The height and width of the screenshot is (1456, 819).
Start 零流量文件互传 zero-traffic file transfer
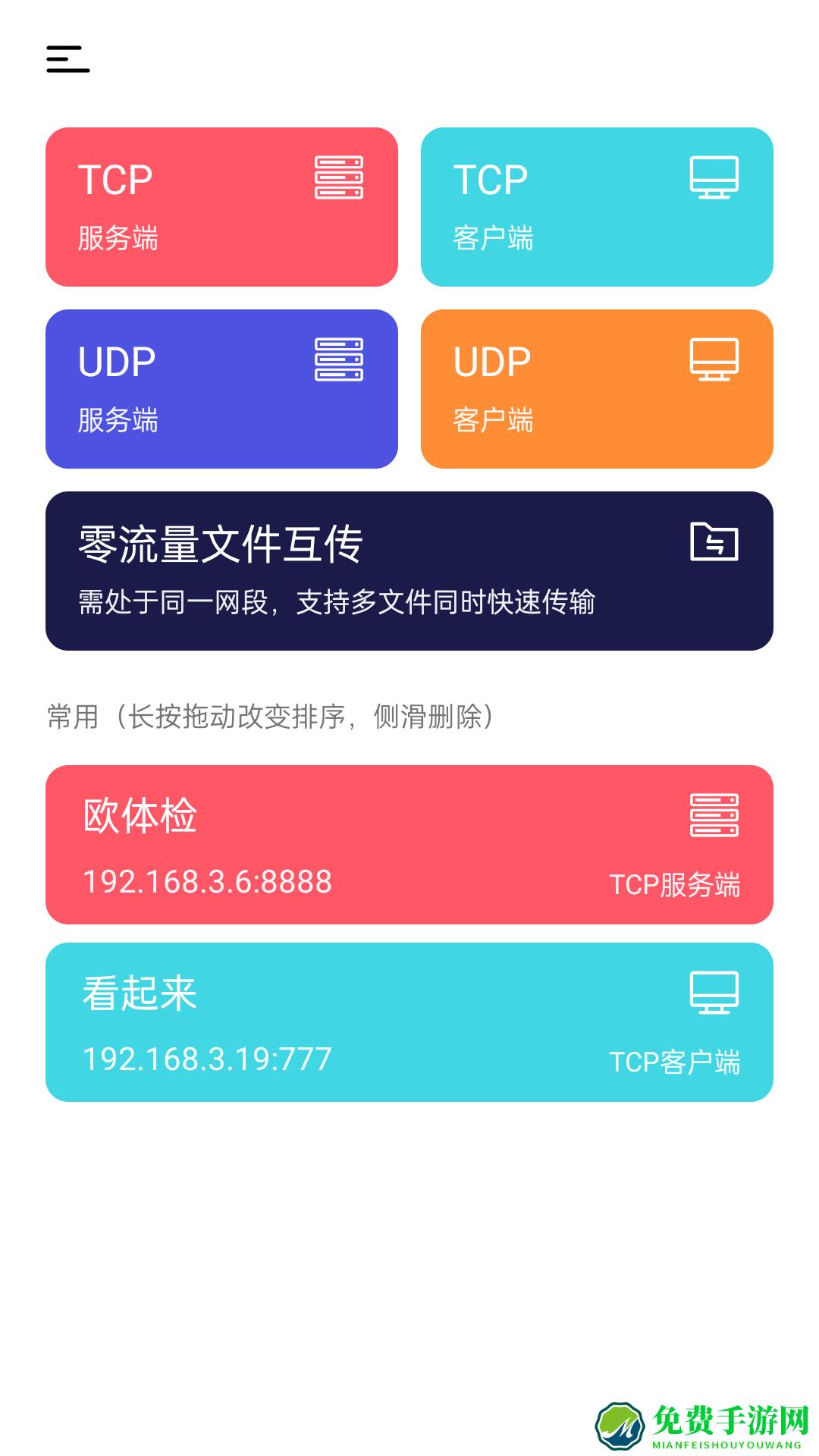click(409, 569)
